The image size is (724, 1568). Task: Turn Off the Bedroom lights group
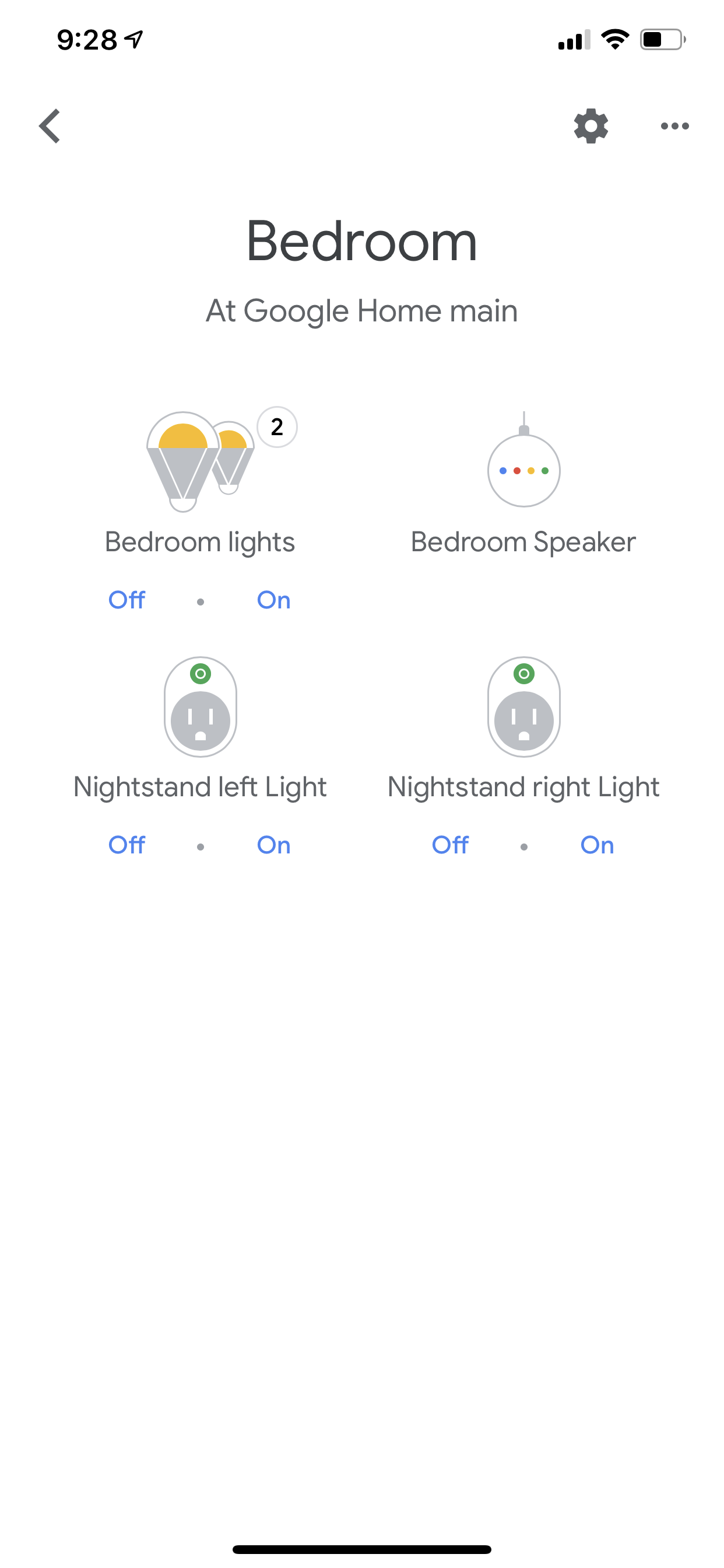pyautogui.click(x=126, y=600)
